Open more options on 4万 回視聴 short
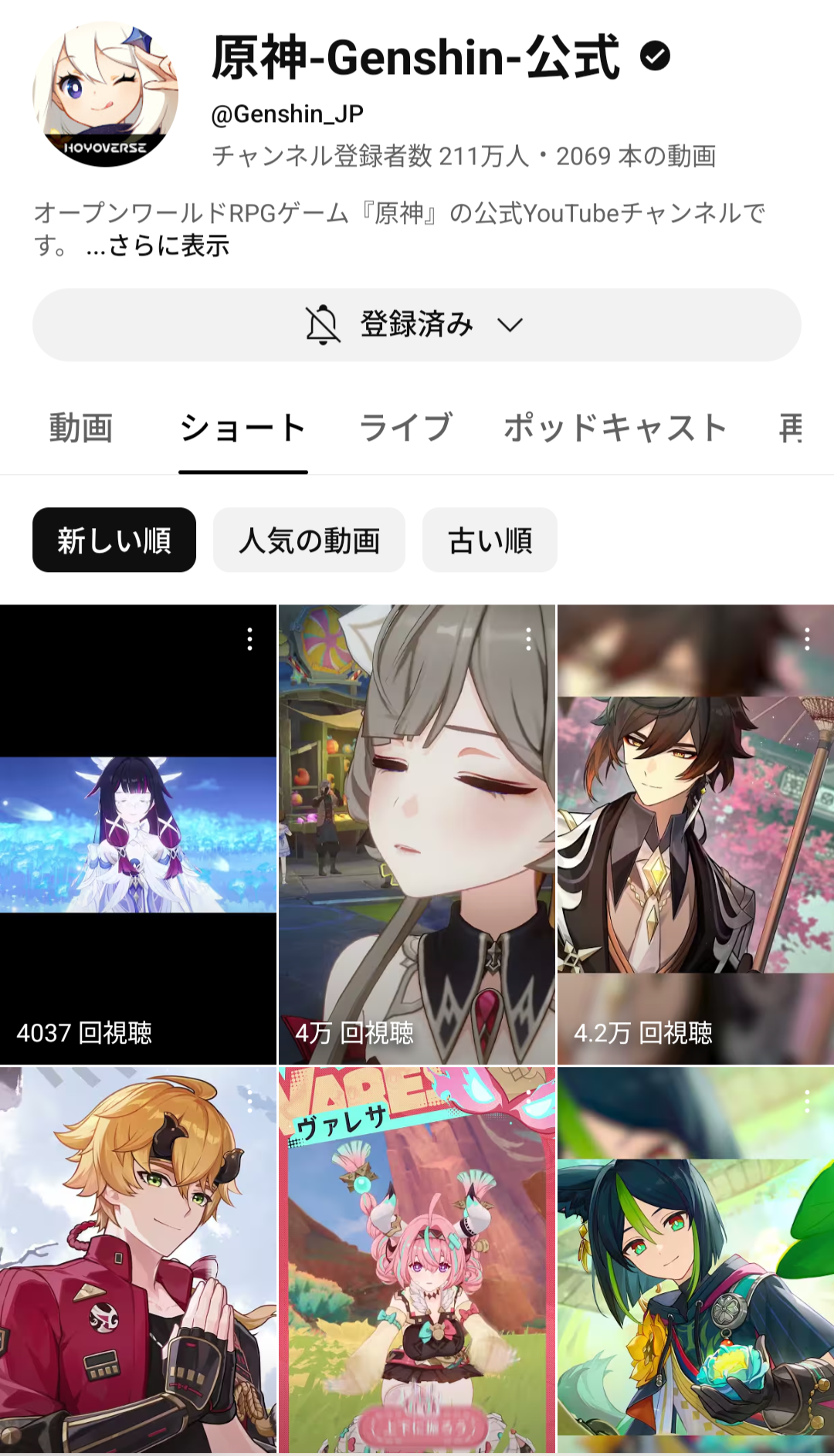Viewport: 834px width, 1456px height. (528, 639)
